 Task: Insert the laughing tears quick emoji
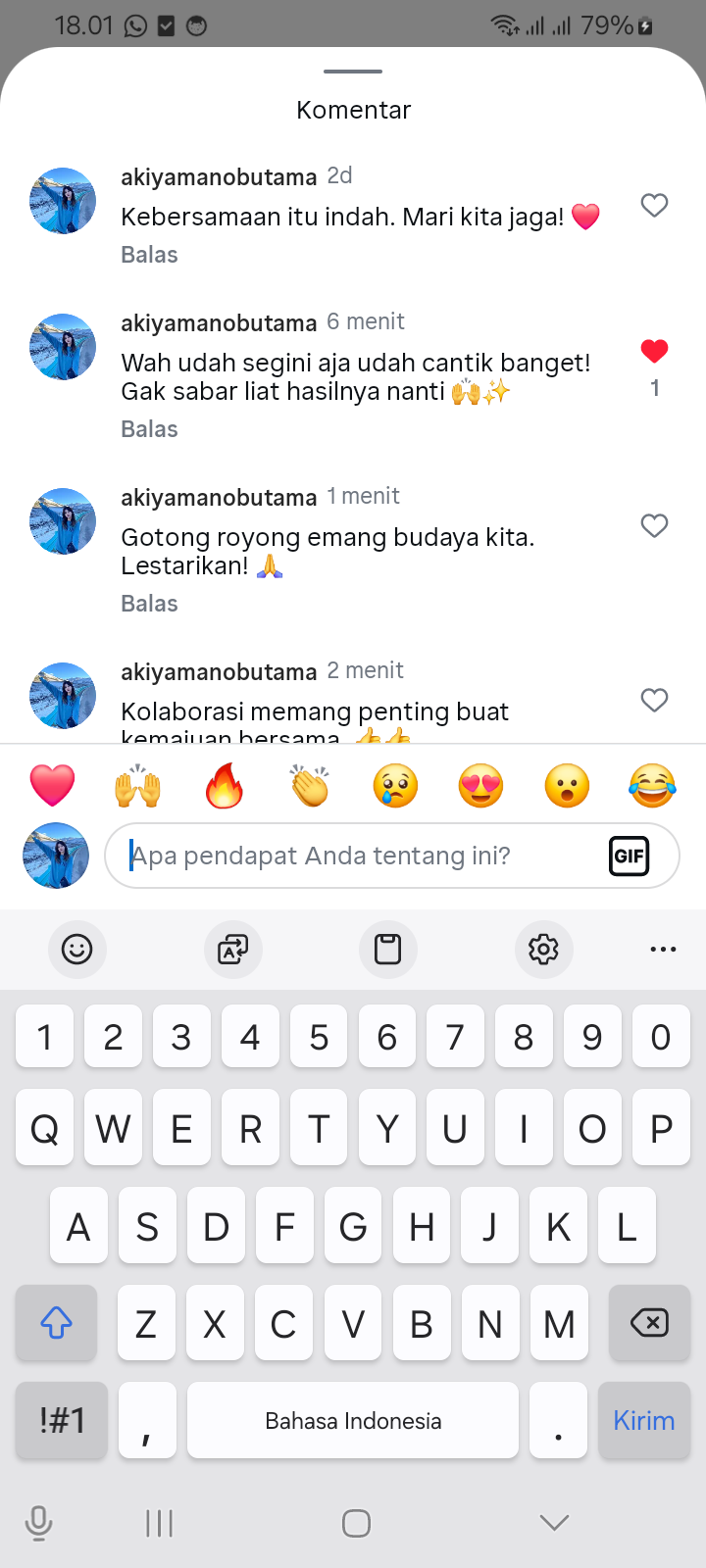coord(652,786)
